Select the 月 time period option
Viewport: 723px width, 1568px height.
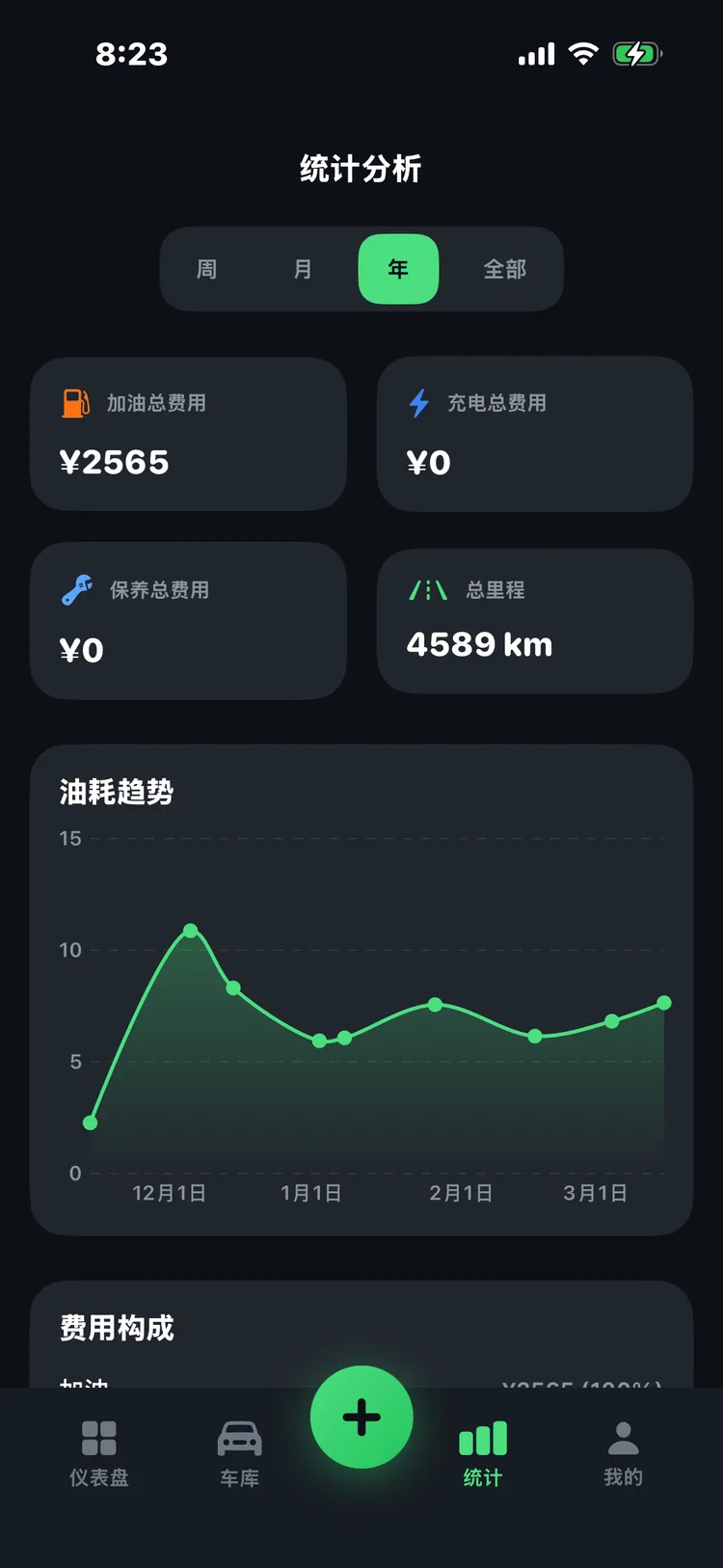point(302,270)
